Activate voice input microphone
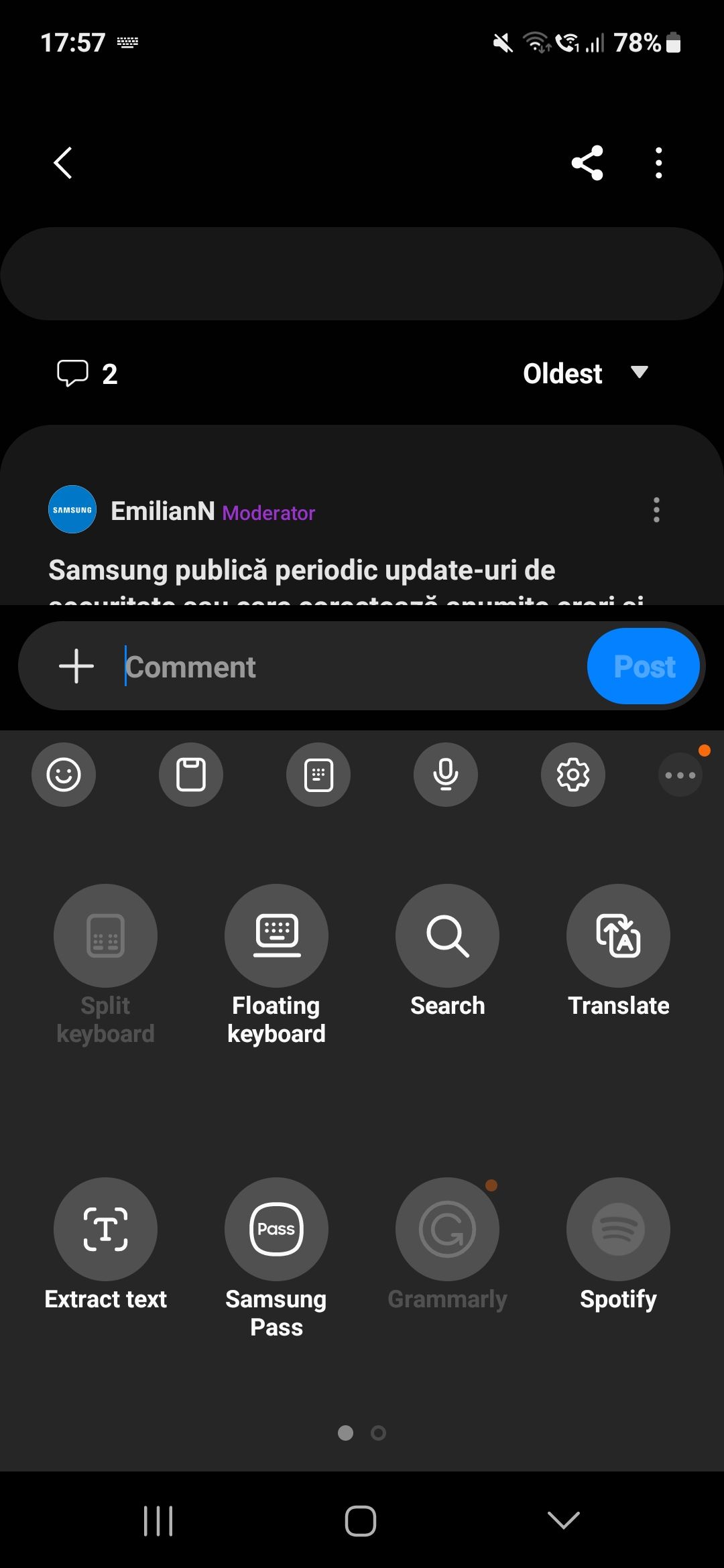The height and width of the screenshot is (1568, 724). (x=445, y=774)
